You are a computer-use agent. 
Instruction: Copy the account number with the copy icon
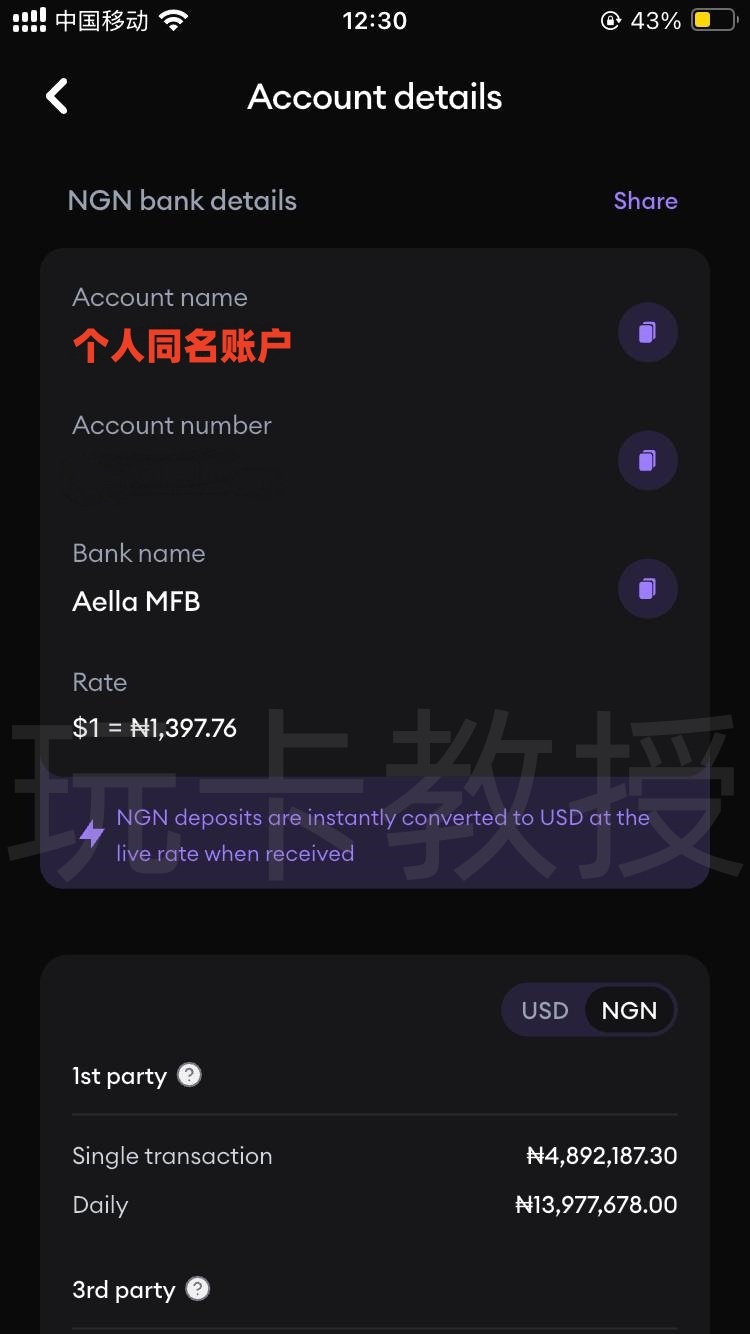tap(647, 460)
